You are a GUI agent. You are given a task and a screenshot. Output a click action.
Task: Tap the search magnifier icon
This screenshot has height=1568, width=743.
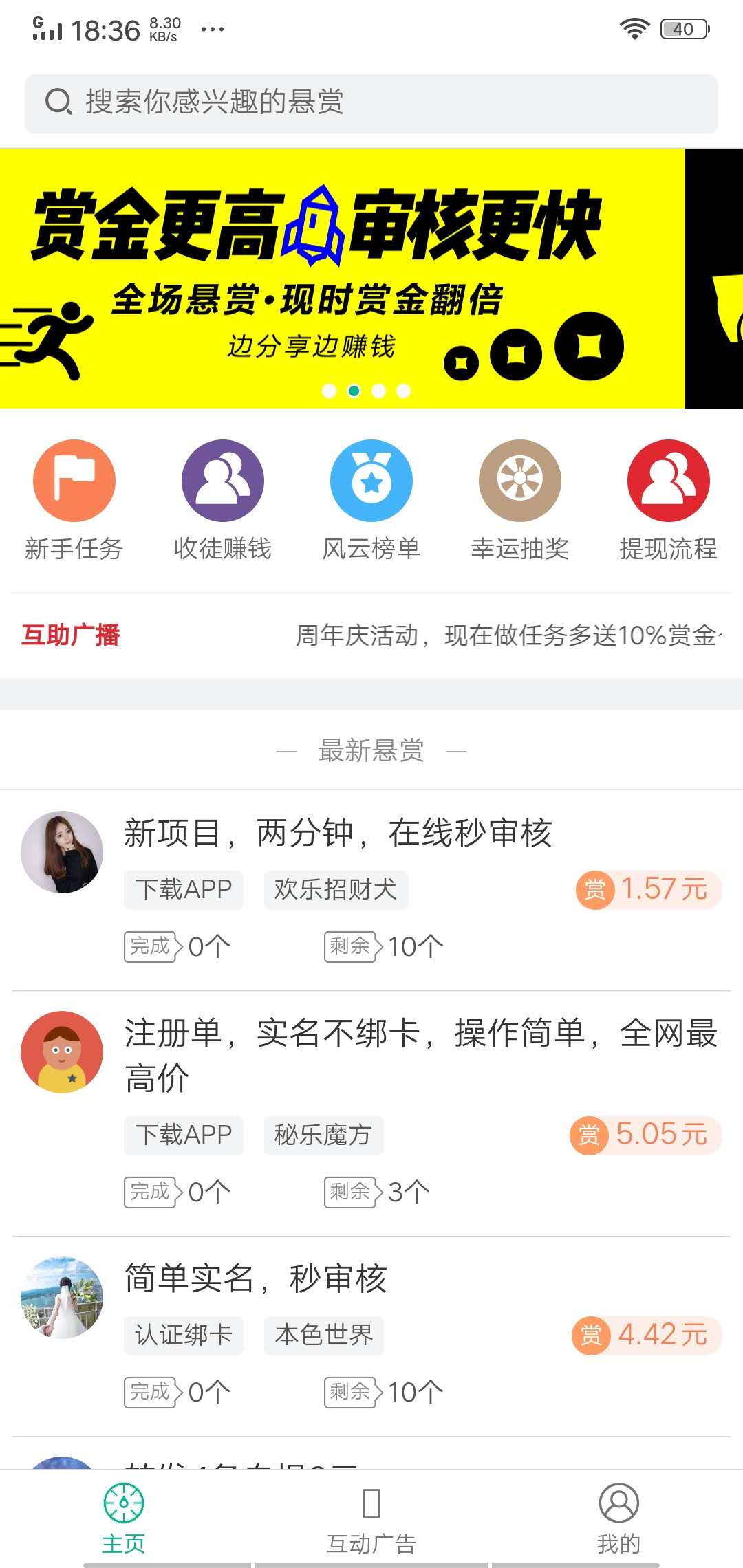click(x=58, y=102)
